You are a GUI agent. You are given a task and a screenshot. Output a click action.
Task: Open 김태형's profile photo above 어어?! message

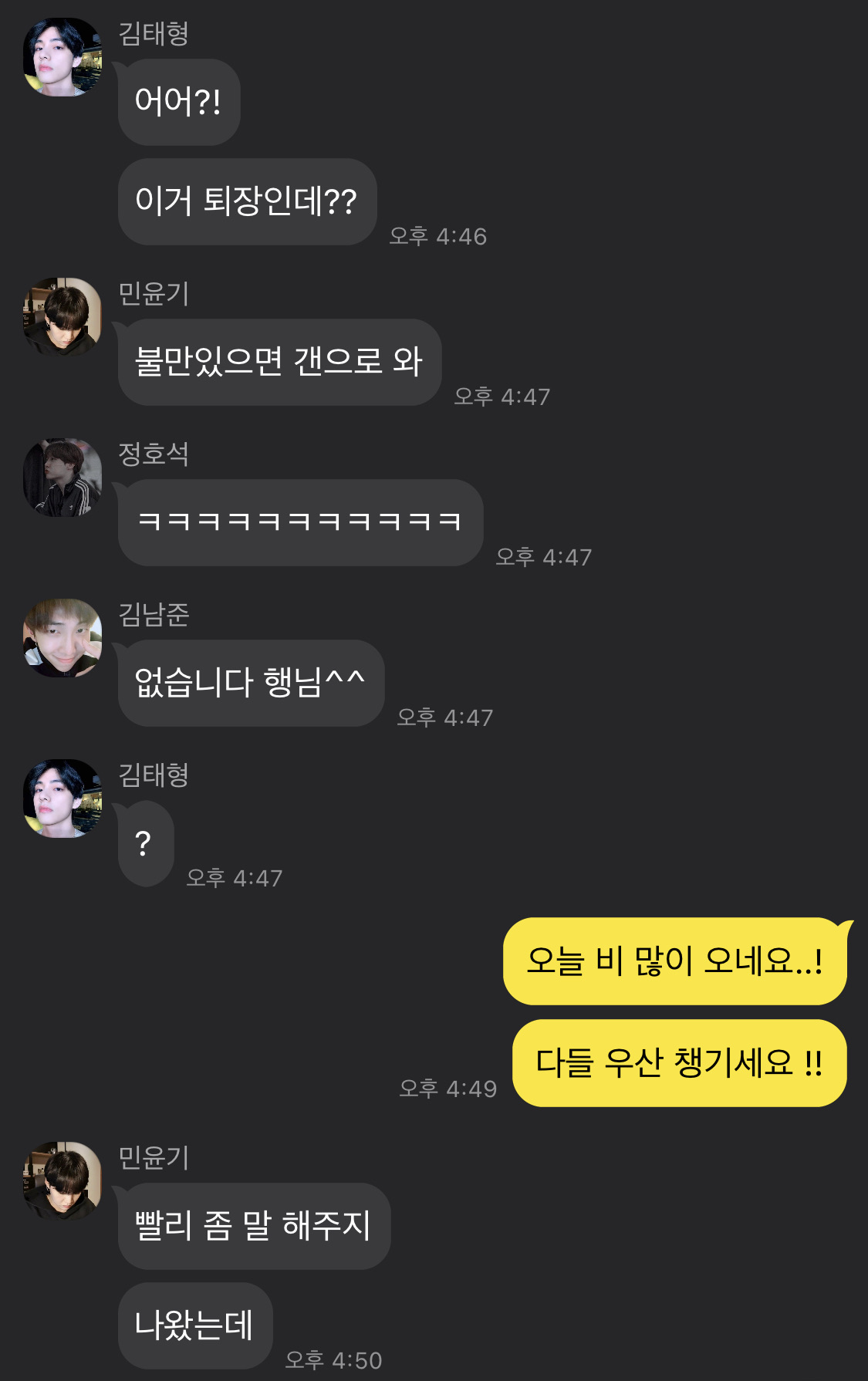pyautogui.click(x=62, y=58)
